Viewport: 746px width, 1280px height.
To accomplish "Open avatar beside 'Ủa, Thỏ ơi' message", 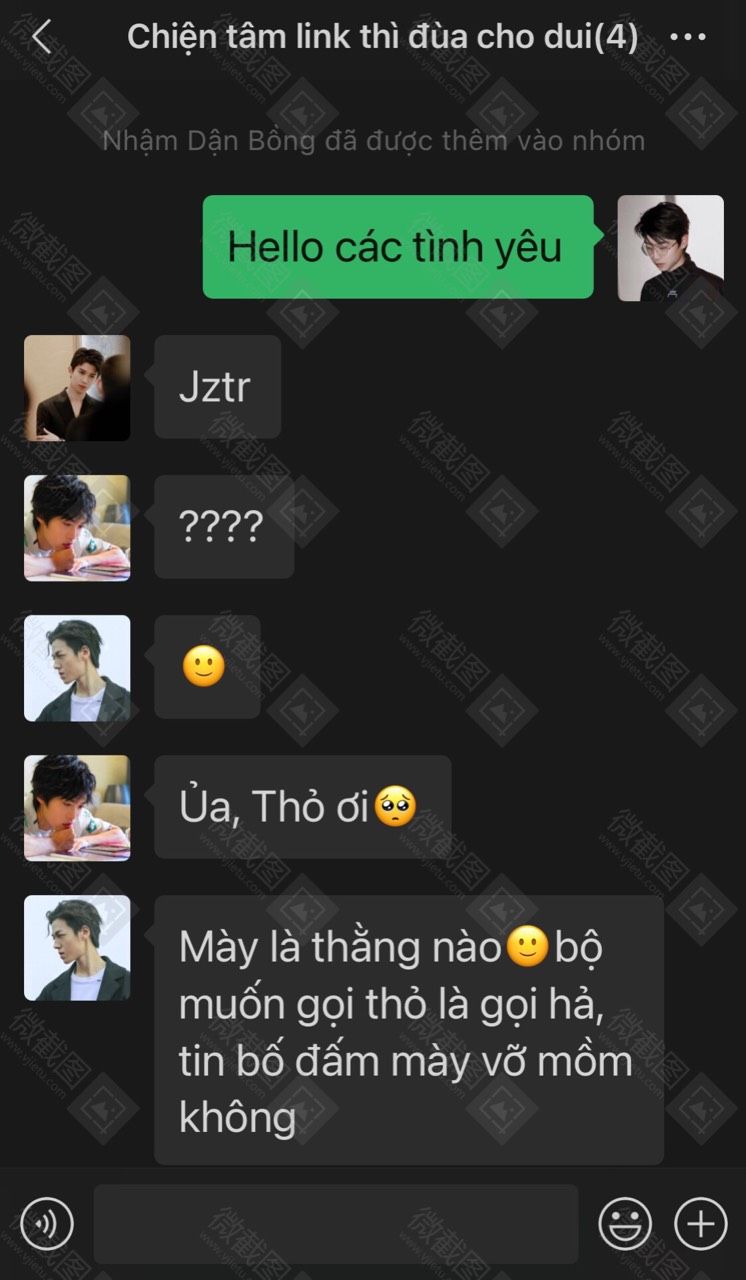I will point(77,808).
